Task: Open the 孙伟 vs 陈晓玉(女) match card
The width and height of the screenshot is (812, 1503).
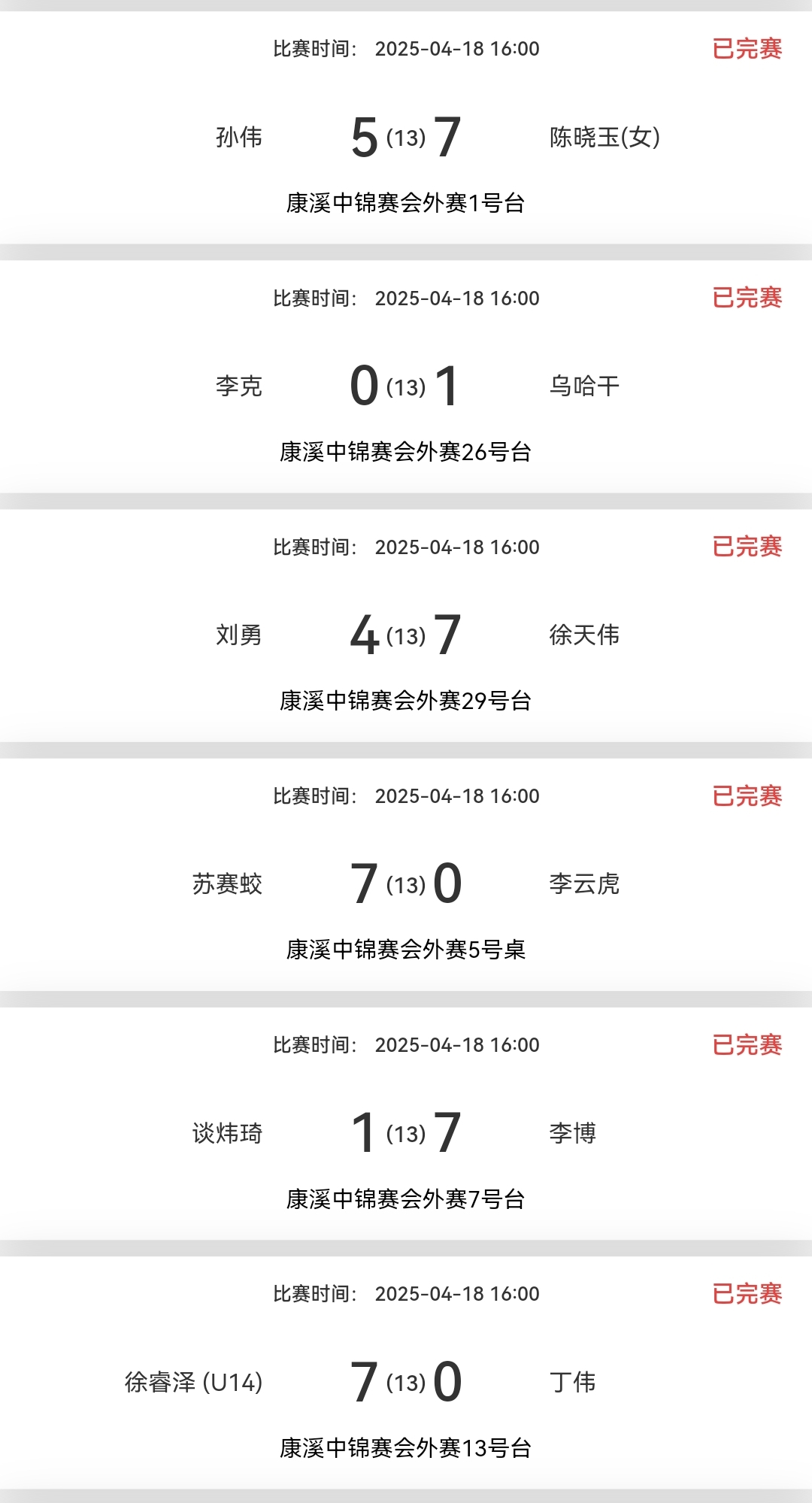Action: [x=406, y=137]
